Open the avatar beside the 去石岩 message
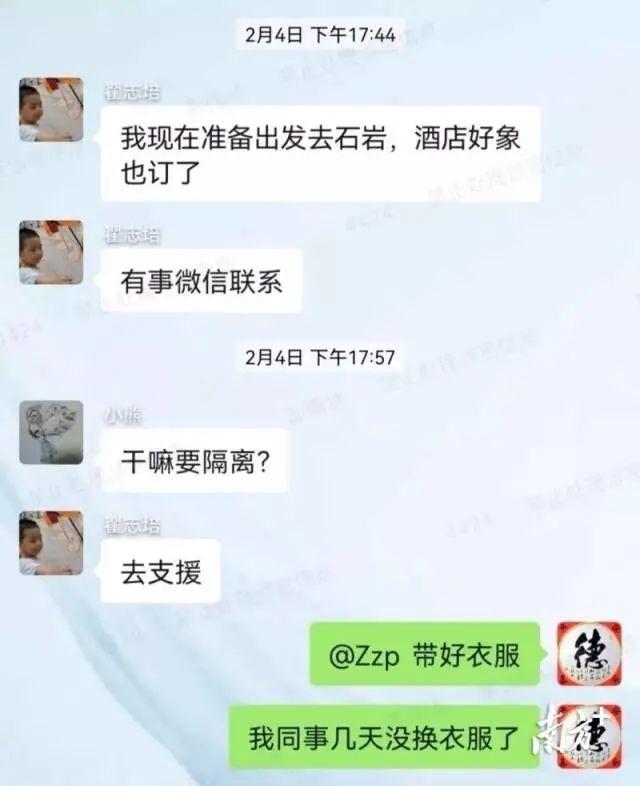Viewport: 640px width, 786px height. 51,109
